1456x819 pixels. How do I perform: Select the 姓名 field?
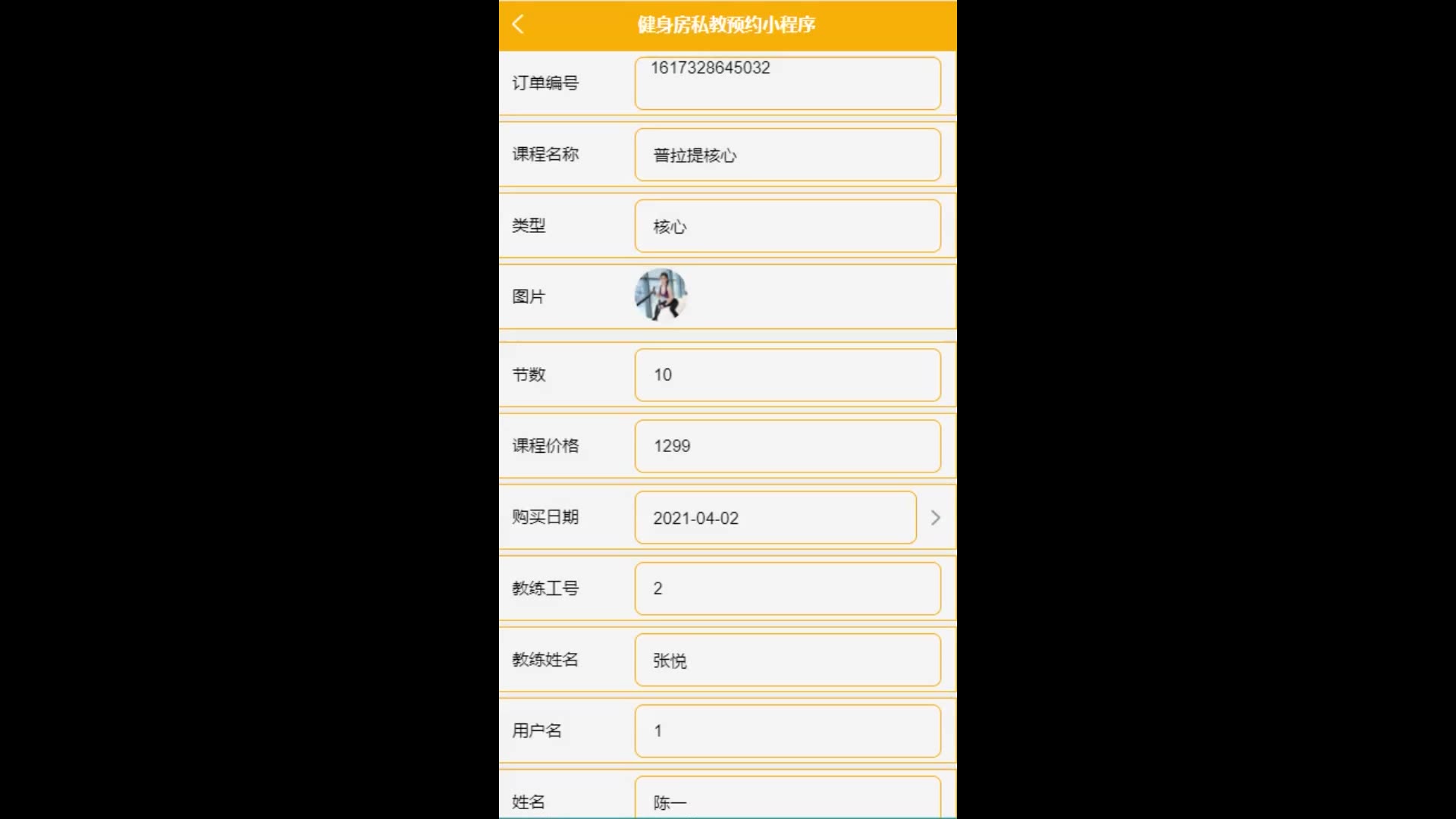[x=787, y=799]
